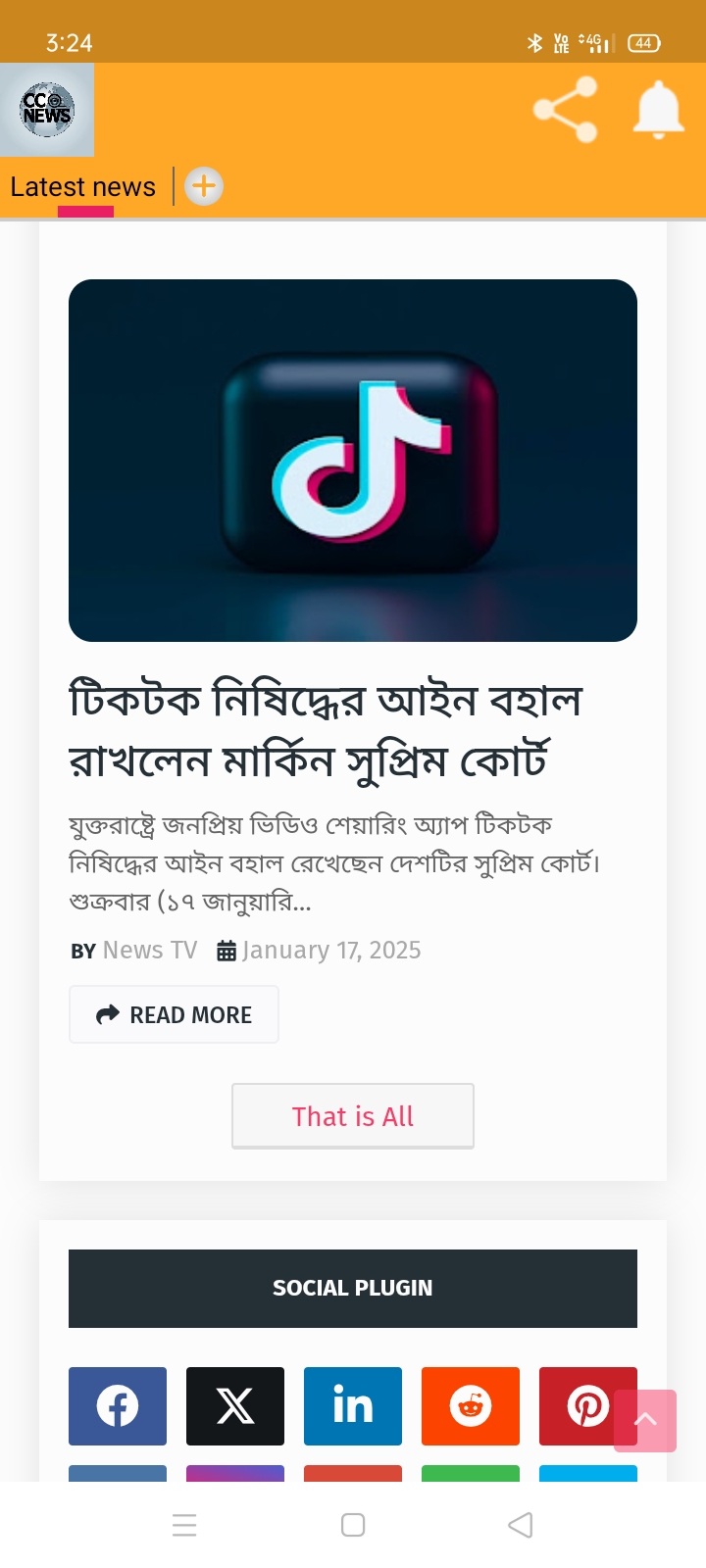Open the TikTok ban headline link
Screen dimensions: 706x1568
(x=326, y=730)
